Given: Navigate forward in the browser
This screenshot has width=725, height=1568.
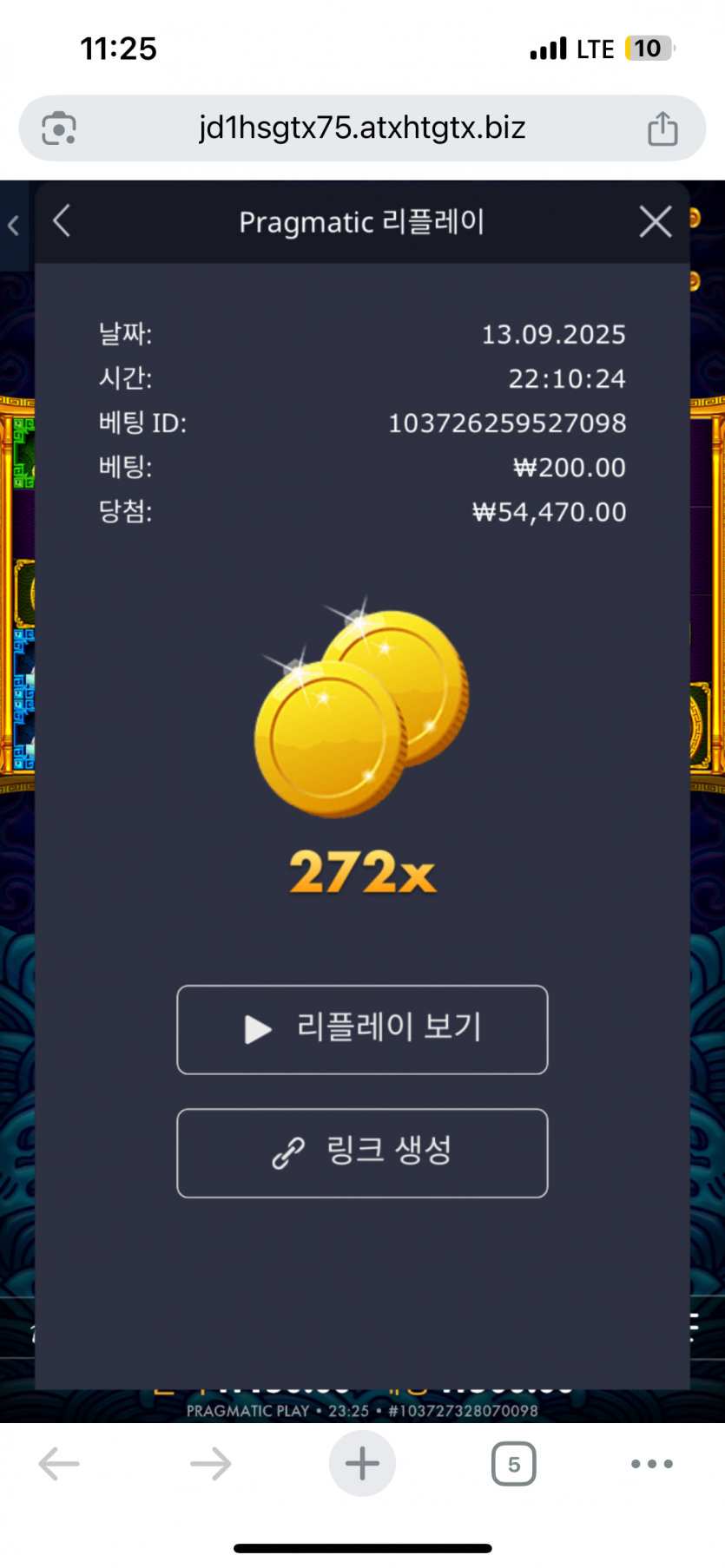Looking at the screenshot, I should click(211, 1464).
